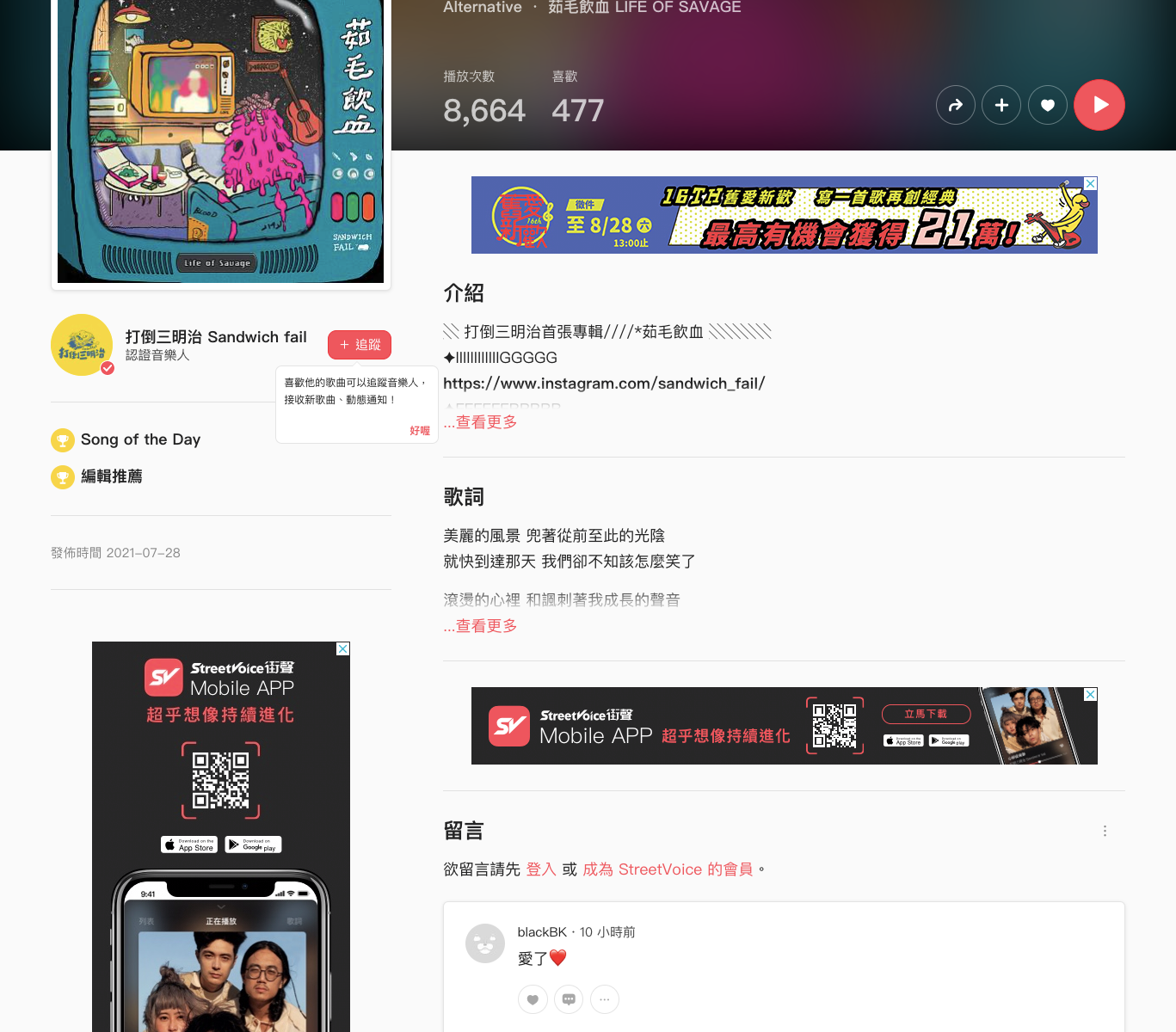This screenshot has width=1176, height=1032.
Task: Reply to blackBK's comment
Action: click(x=569, y=999)
